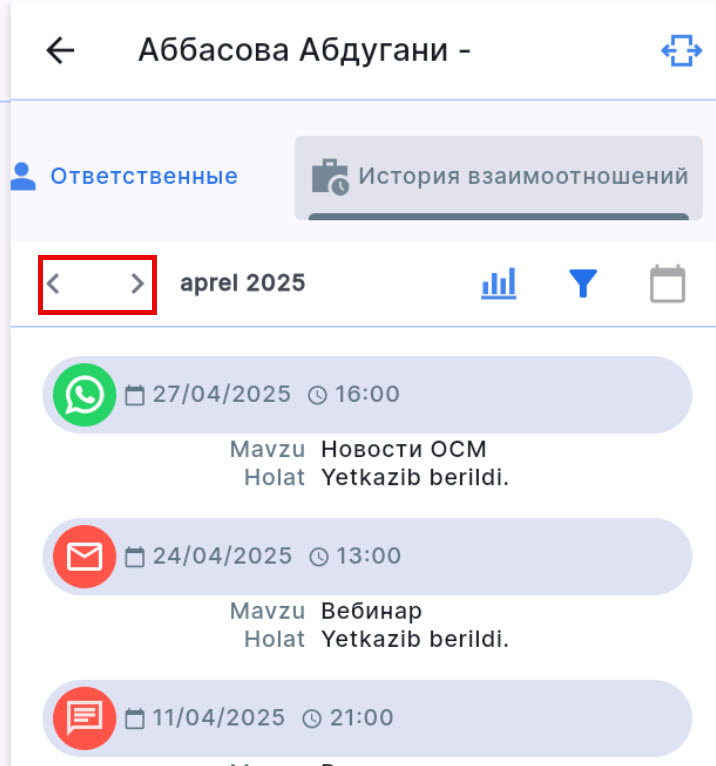
Task: Open the calendar date picker
Action: click(667, 284)
